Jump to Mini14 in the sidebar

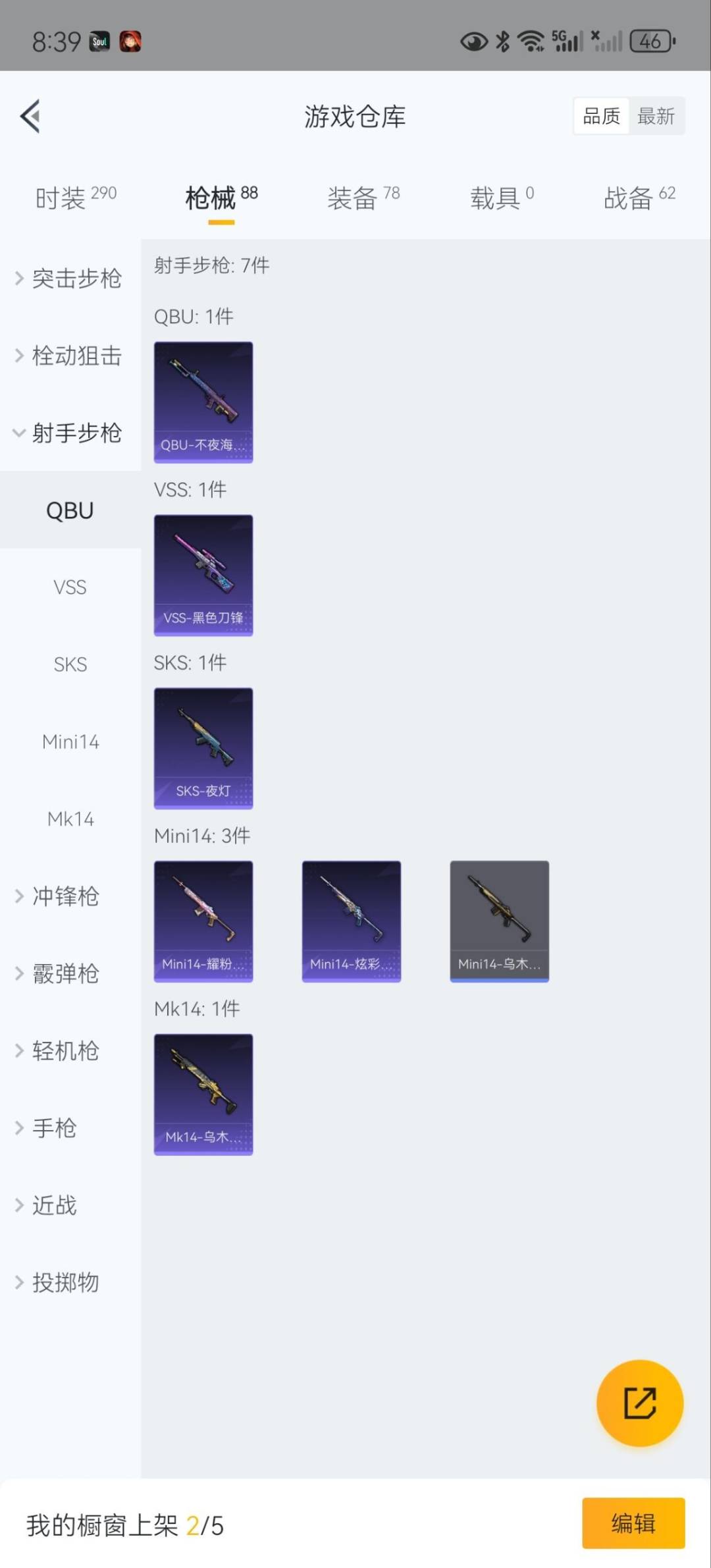(x=70, y=742)
